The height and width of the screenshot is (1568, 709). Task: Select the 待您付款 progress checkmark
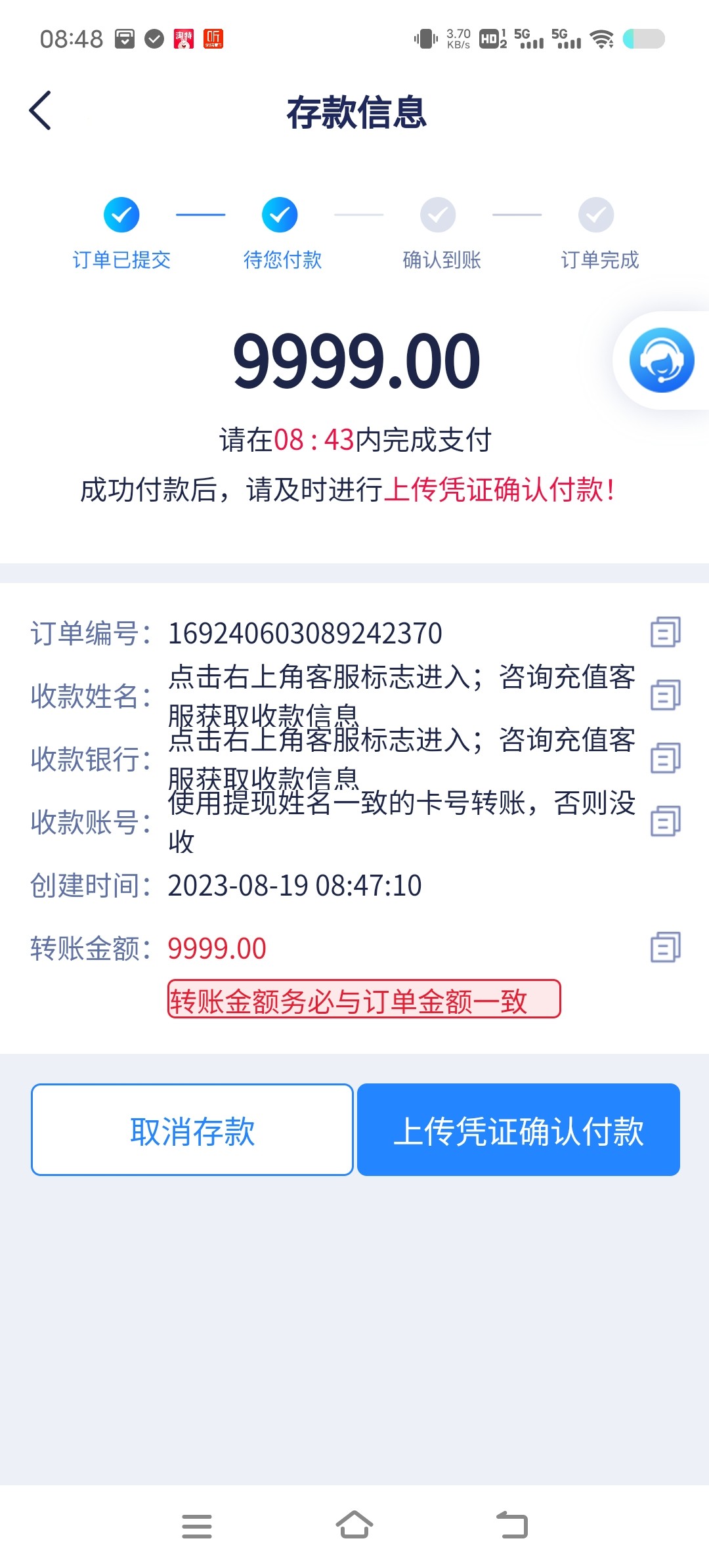[x=280, y=215]
